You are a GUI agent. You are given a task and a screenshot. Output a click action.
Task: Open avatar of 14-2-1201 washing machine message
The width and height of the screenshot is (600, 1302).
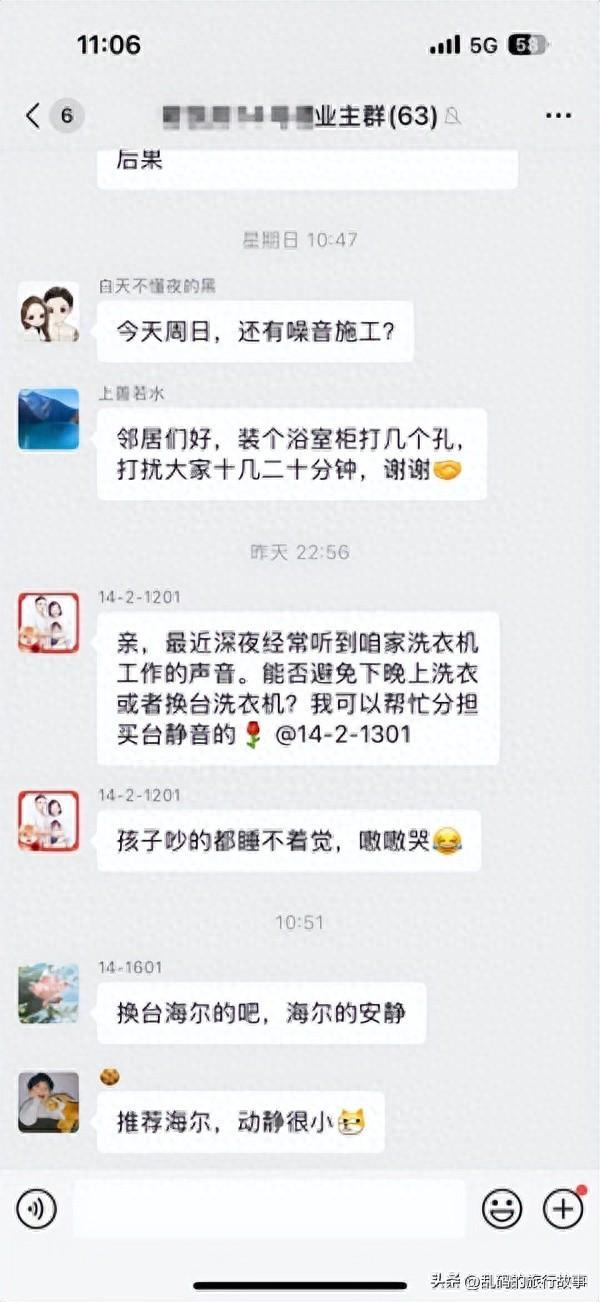pyautogui.click(x=48, y=622)
